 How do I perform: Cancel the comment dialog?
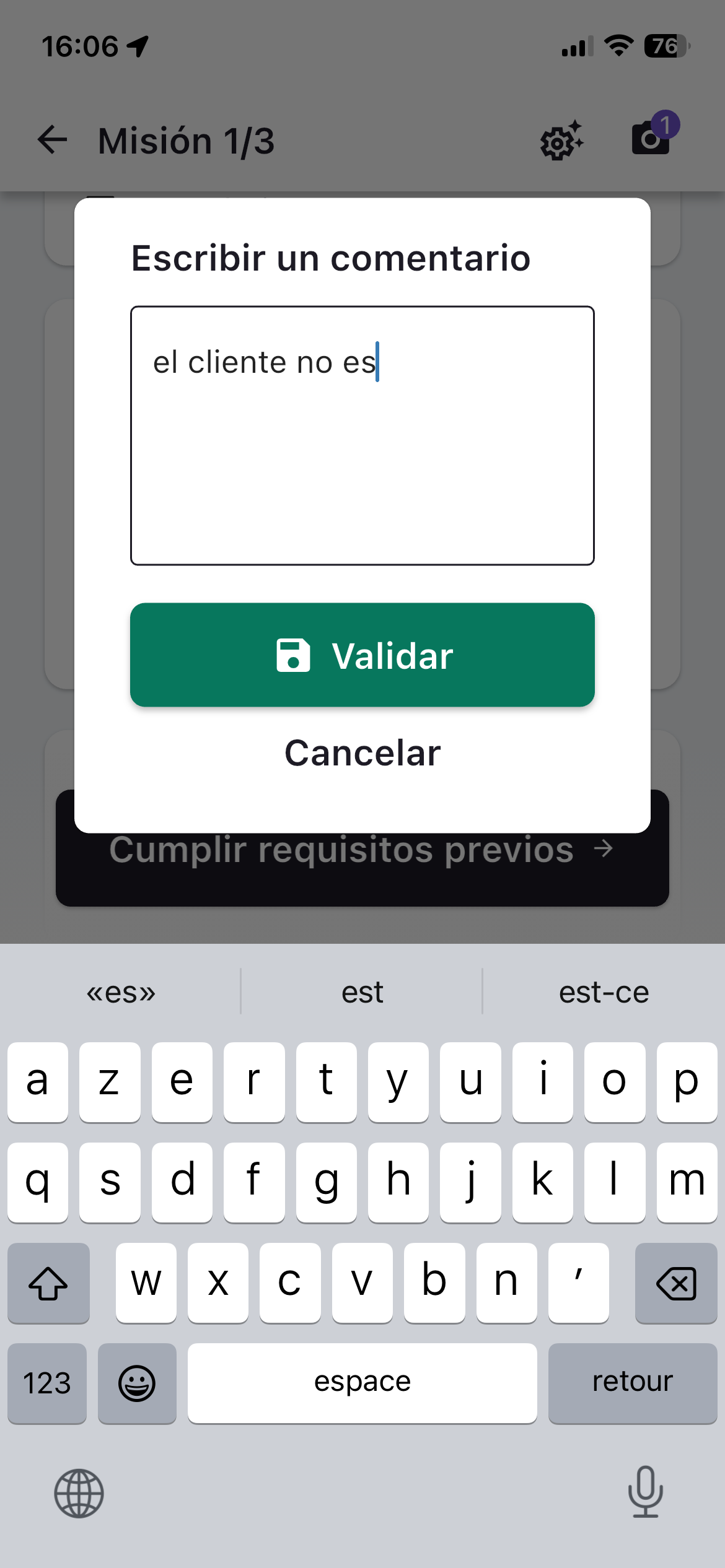click(x=362, y=753)
